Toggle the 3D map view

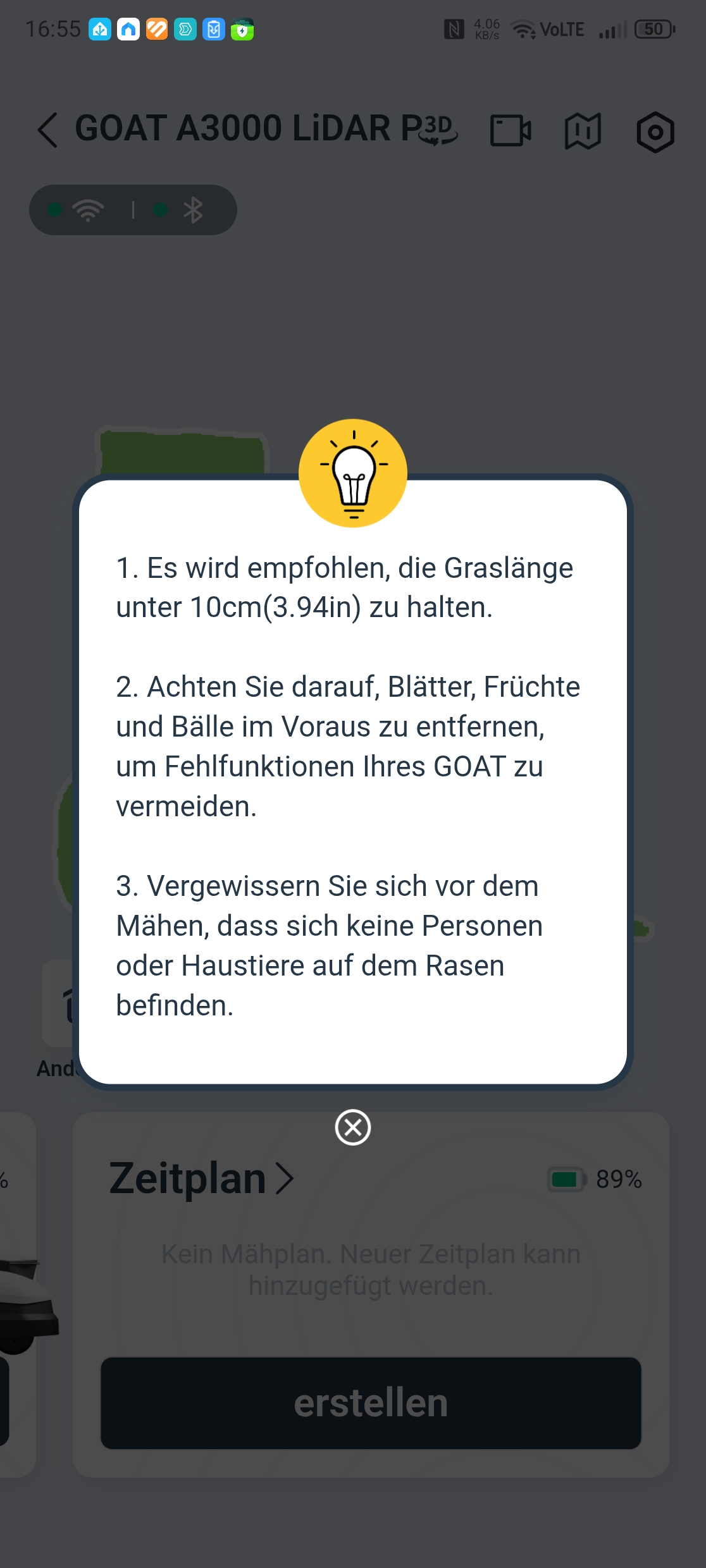(x=440, y=130)
